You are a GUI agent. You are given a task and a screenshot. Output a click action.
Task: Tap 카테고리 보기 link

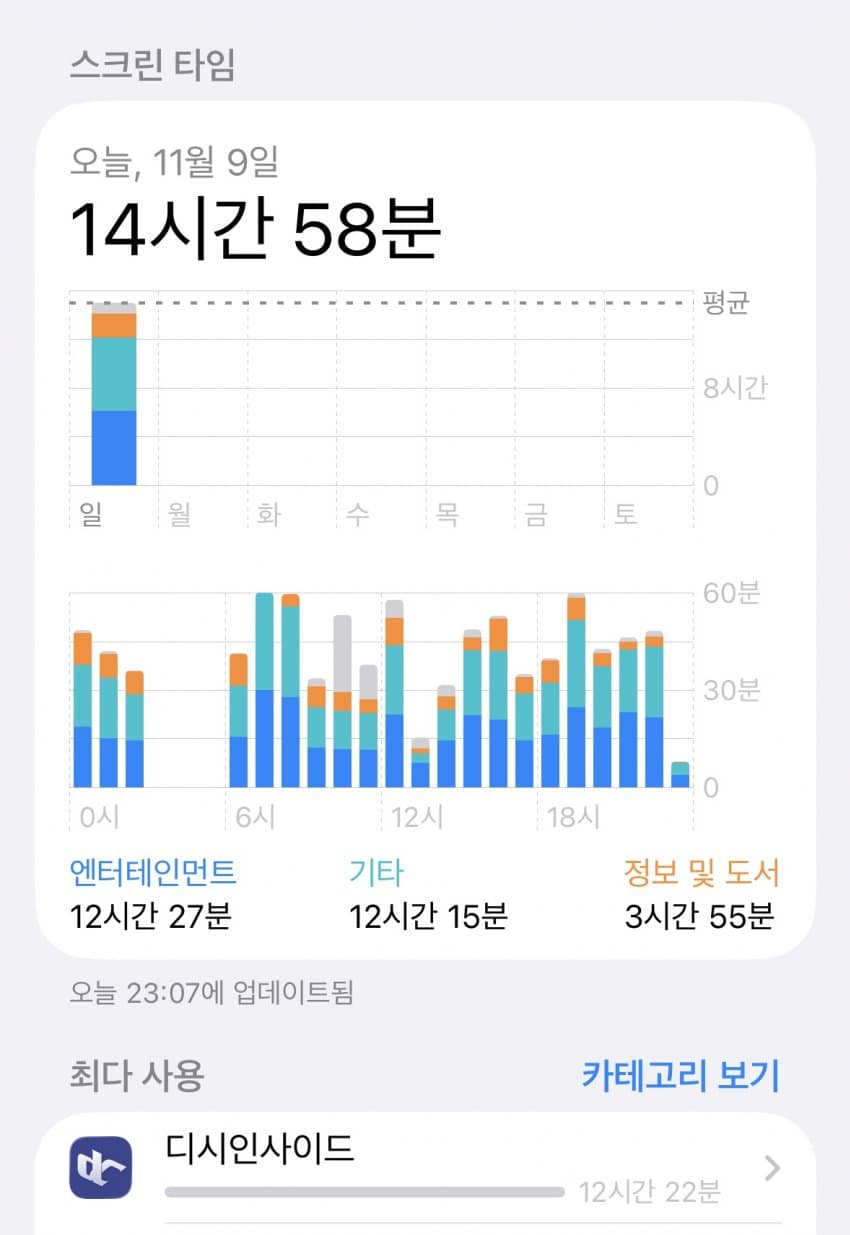[x=679, y=1076]
